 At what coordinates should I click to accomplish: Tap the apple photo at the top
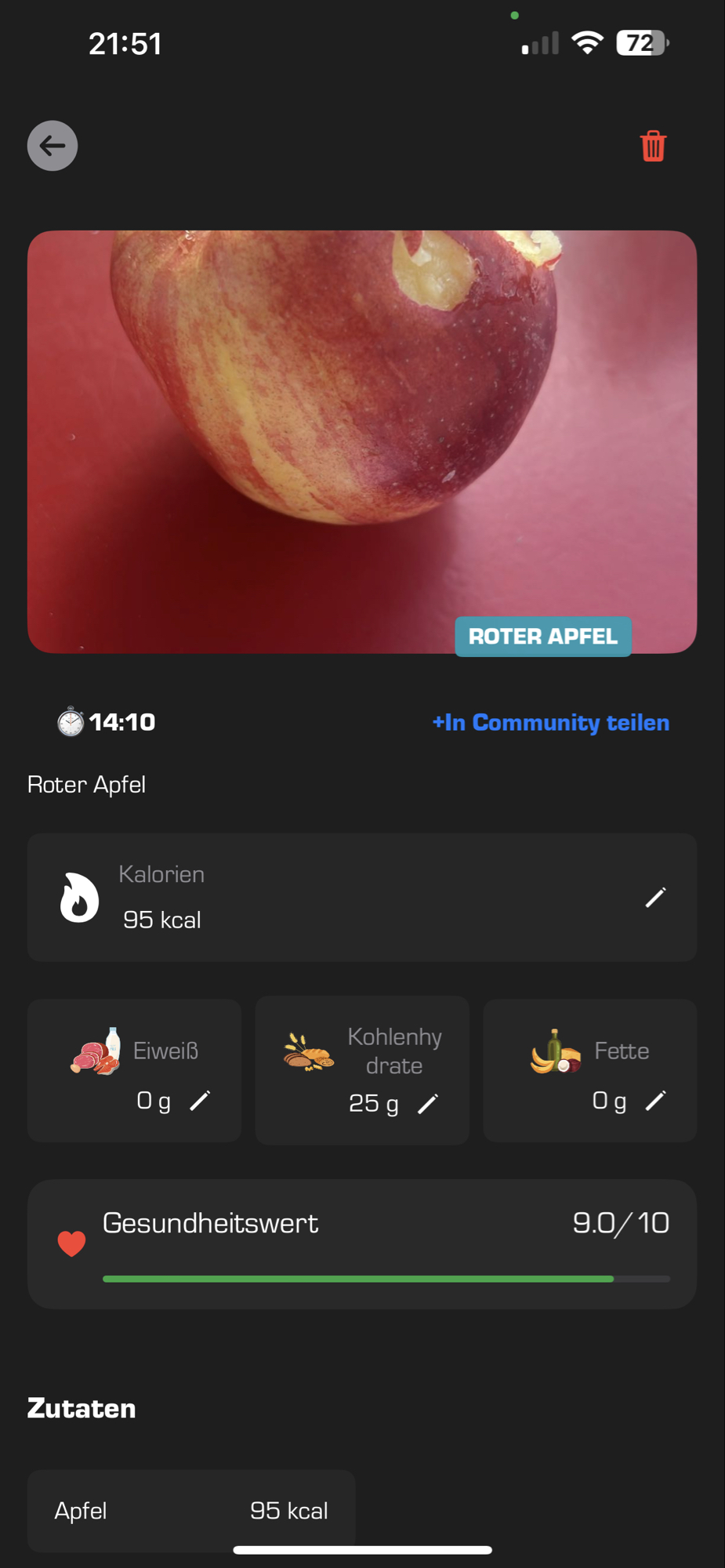tap(362, 439)
